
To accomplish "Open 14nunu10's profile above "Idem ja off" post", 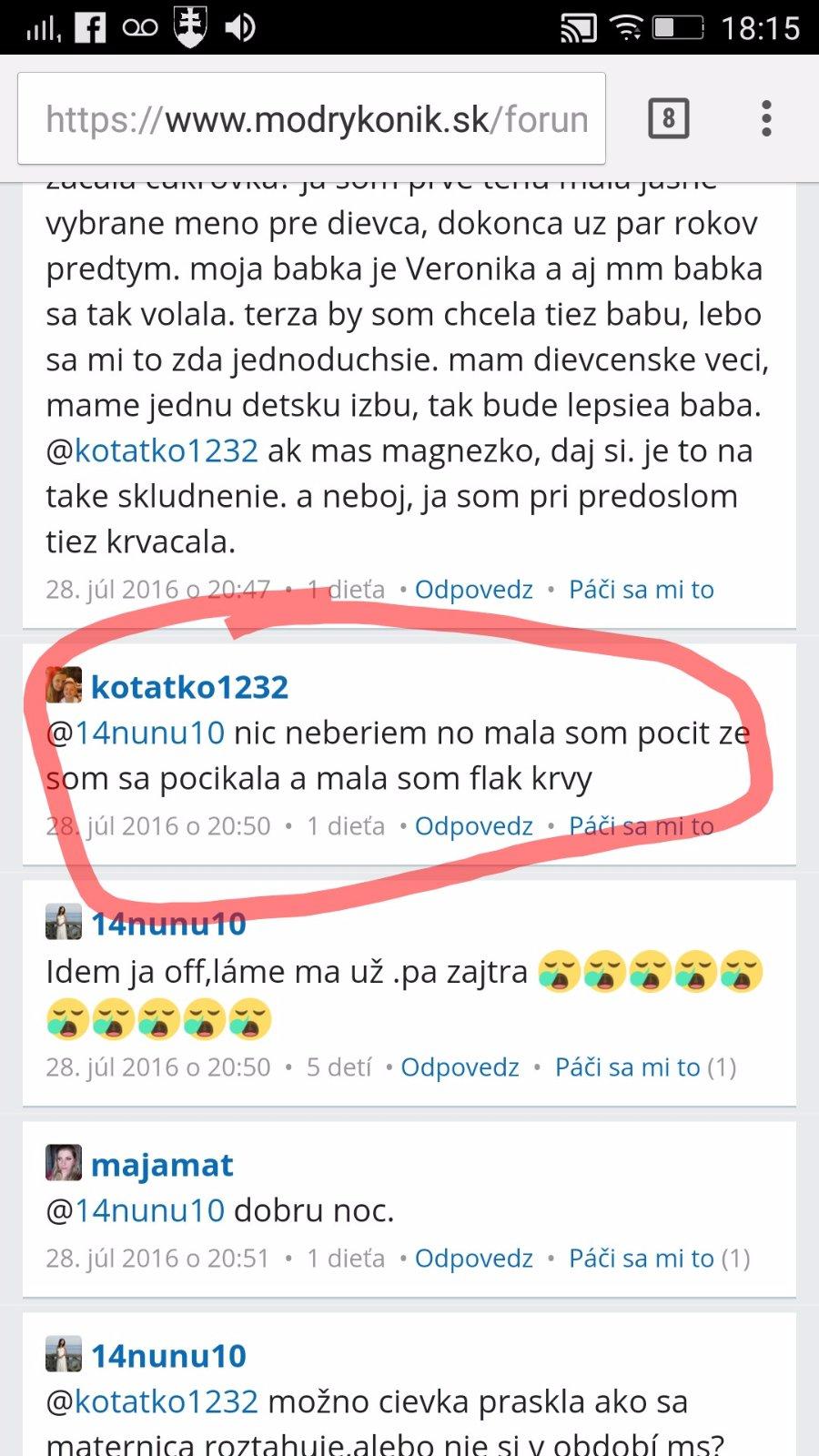I will tap(168, 925).
